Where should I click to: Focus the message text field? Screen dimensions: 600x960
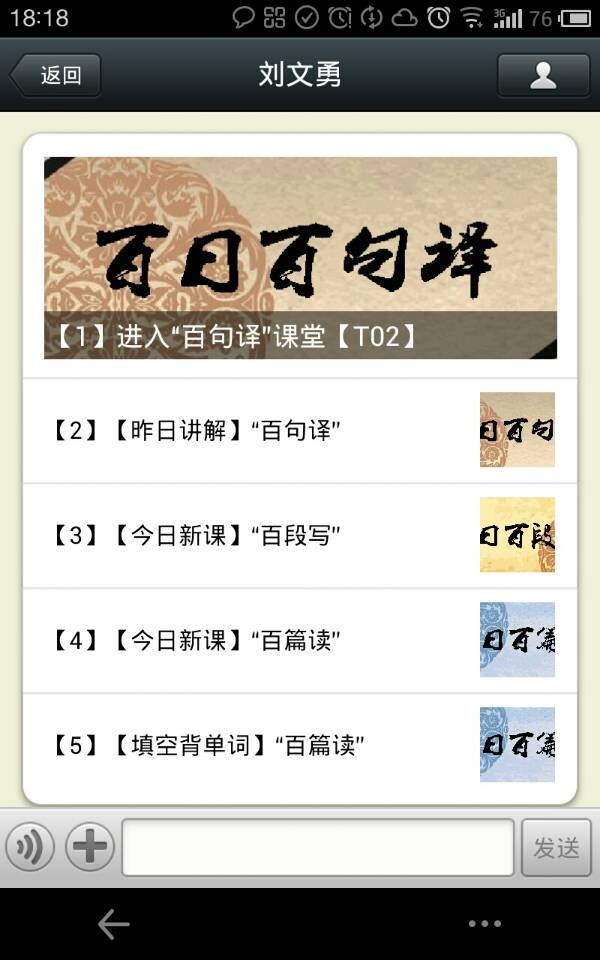[x=318, y=848]
